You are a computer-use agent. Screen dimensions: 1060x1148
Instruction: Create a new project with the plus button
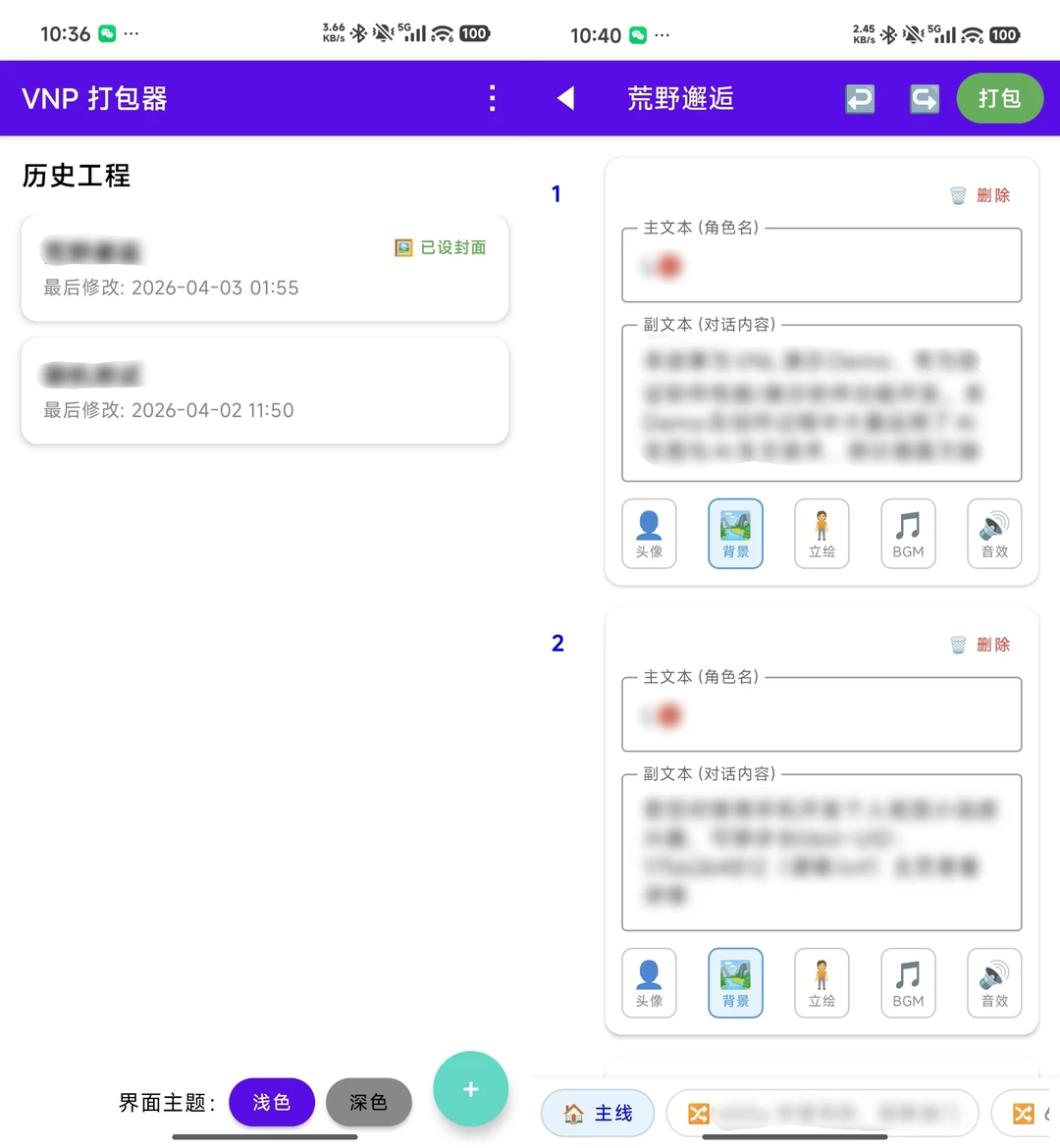point(470,1088)
